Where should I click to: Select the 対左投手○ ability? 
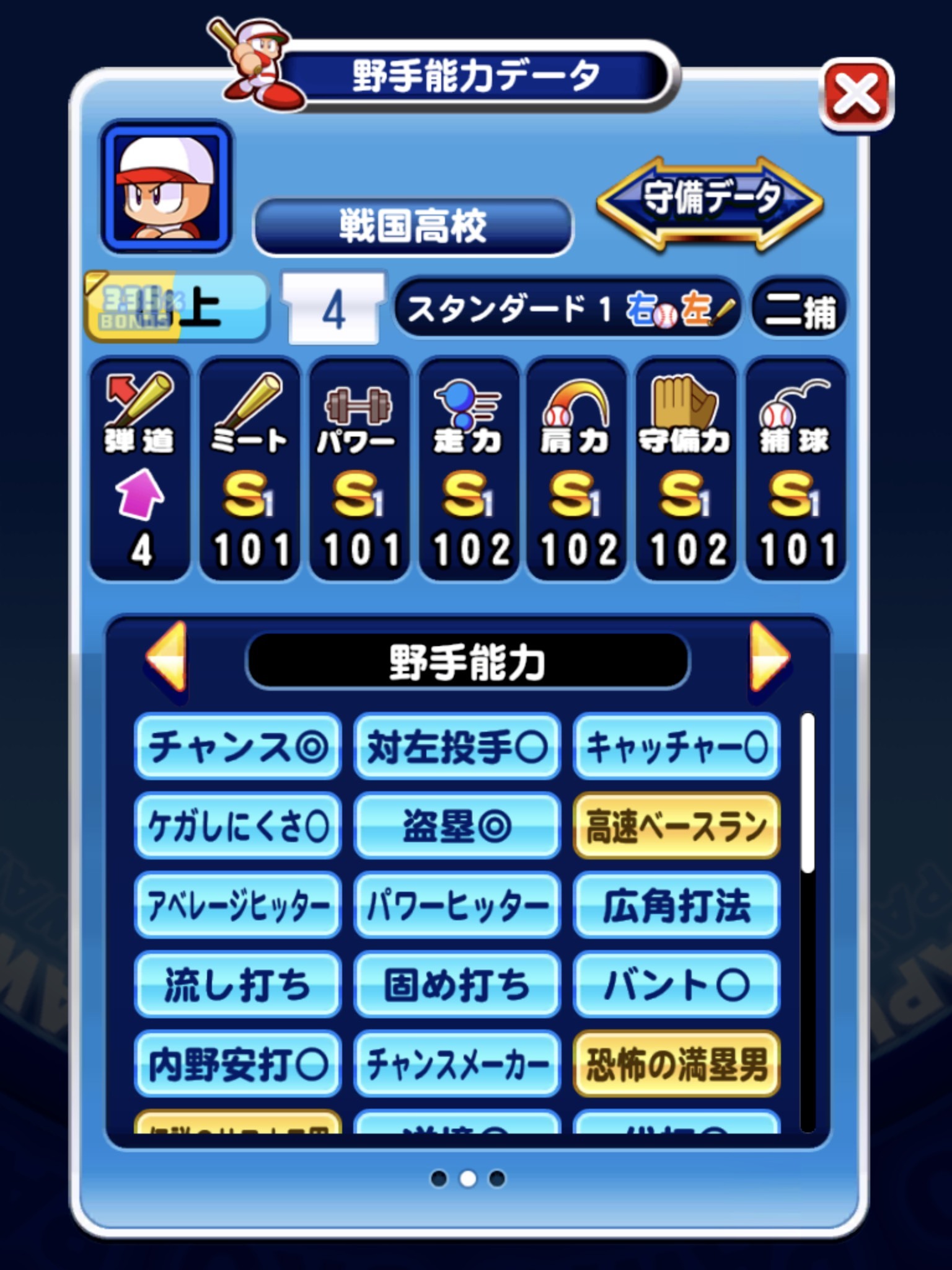pyautogui.click(x=457, y=747)
